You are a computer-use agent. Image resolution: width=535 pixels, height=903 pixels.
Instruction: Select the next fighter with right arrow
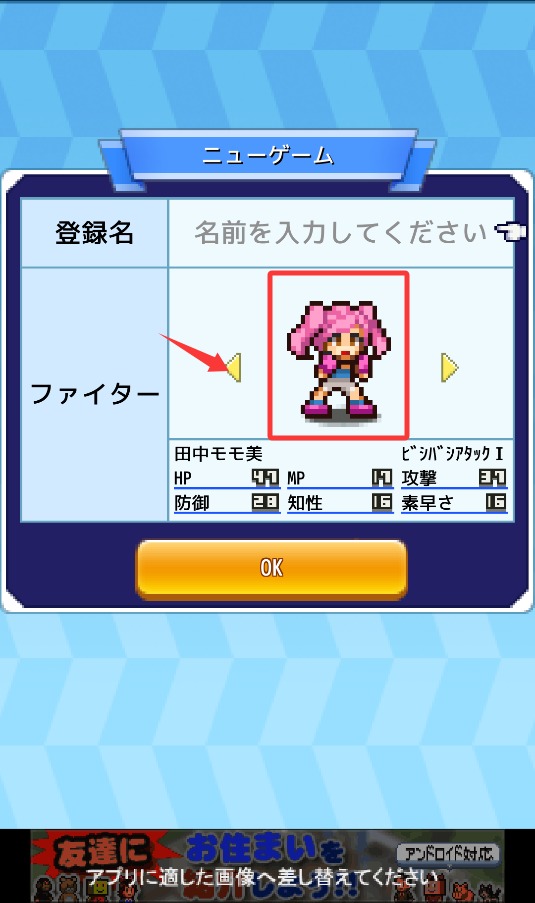click(450, 368)
